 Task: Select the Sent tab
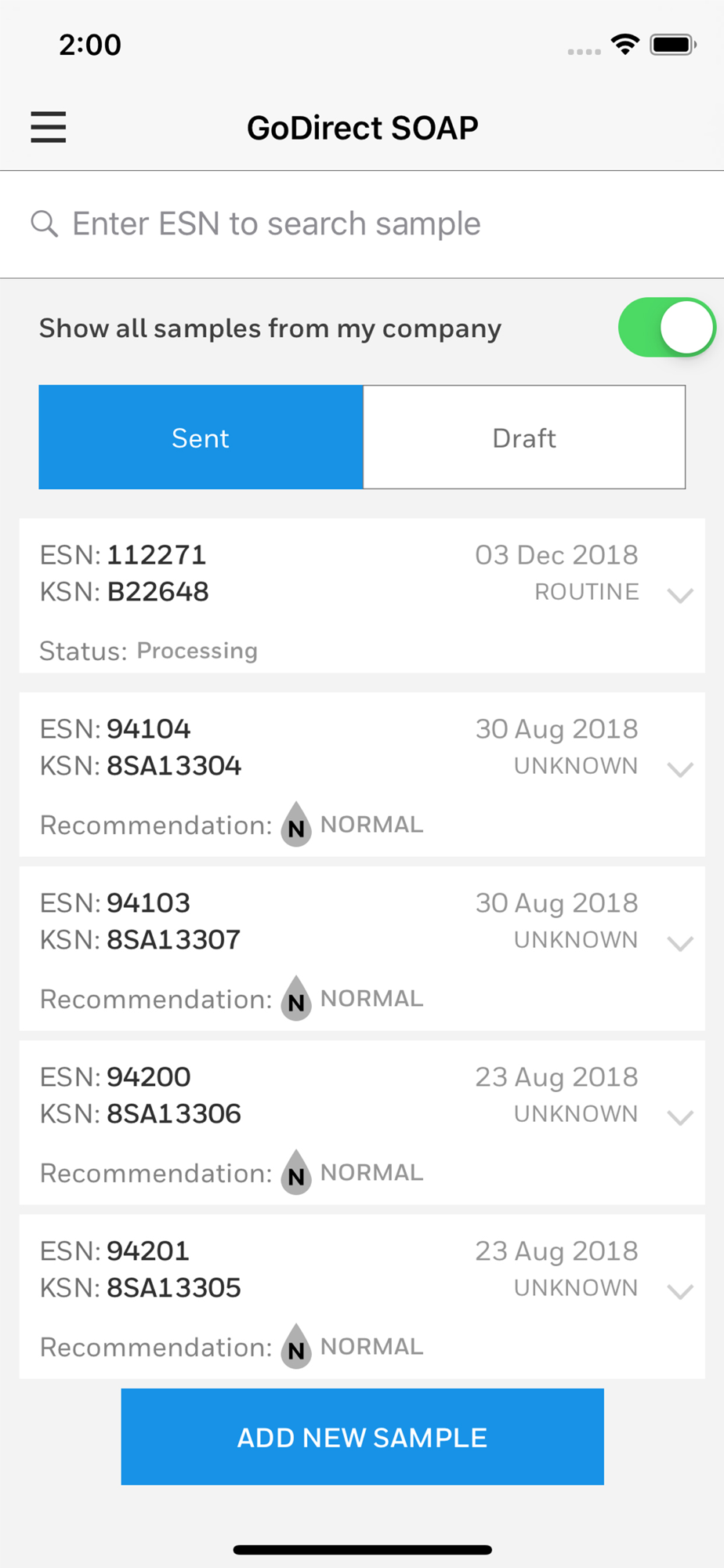coord(201,437)
